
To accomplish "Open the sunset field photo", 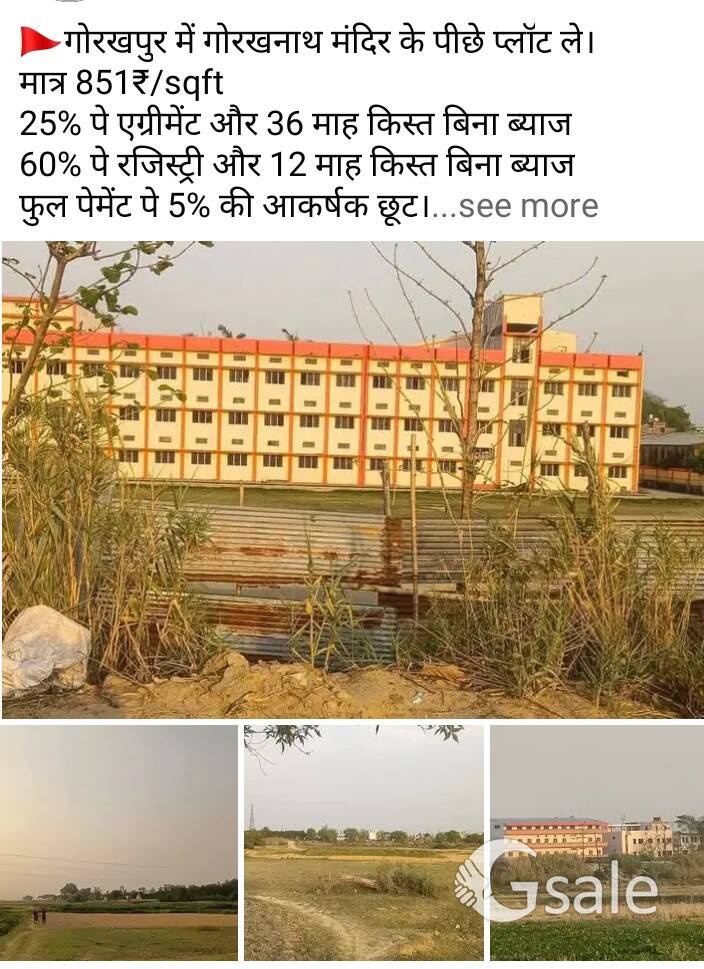I will (x=119, y=843).
